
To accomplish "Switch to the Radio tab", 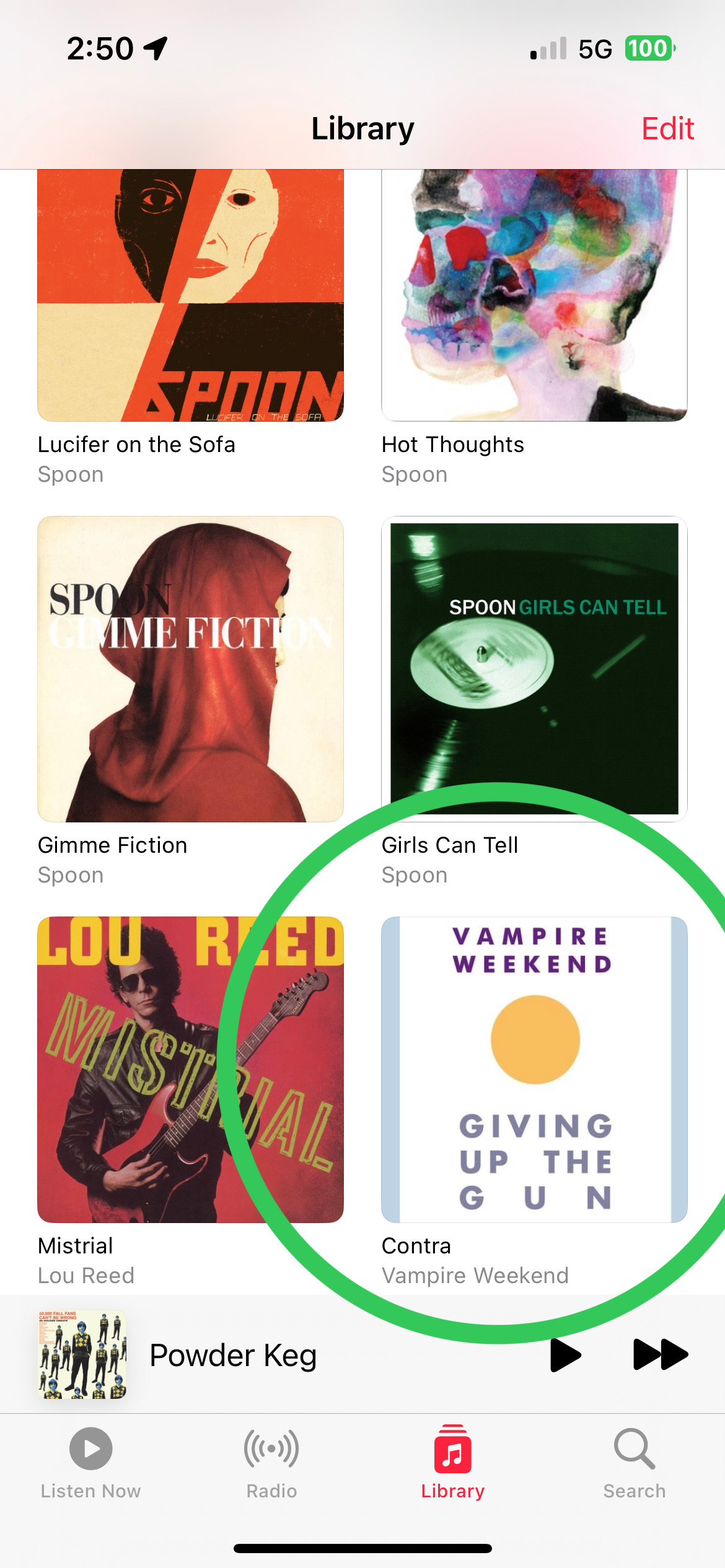I will click(271, 1461).
